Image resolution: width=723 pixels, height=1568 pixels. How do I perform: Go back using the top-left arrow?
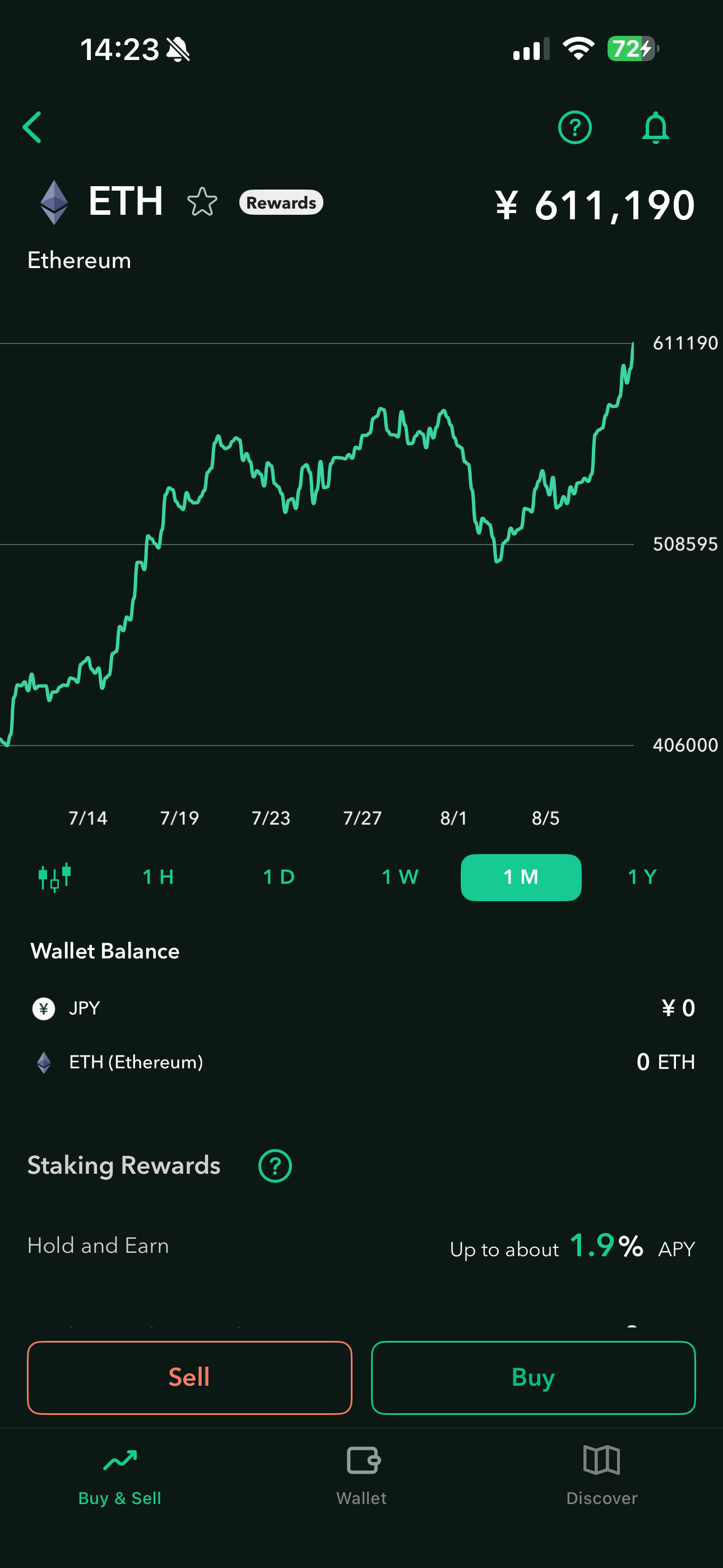click(33, 127)
